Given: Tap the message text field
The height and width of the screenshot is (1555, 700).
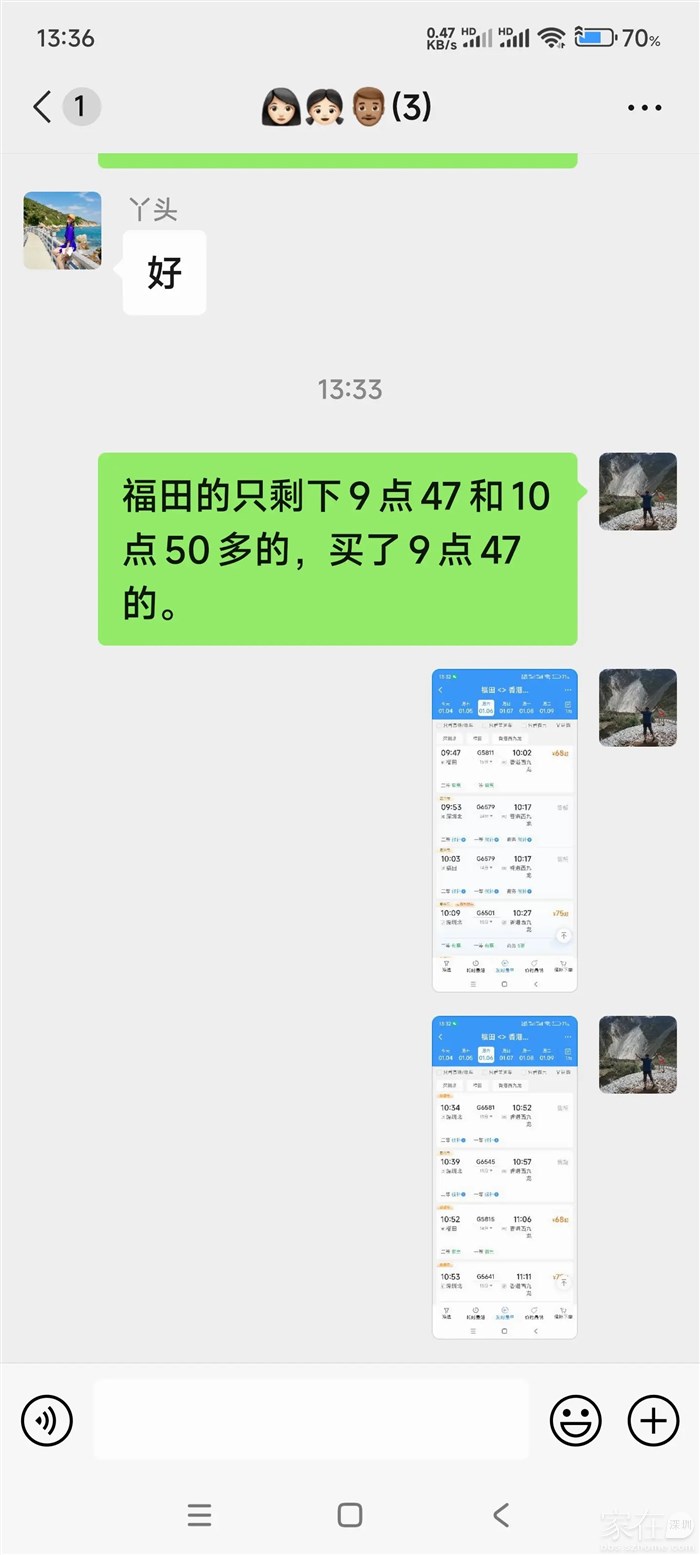Looking at the screenshot, I should pos(311,1420).
